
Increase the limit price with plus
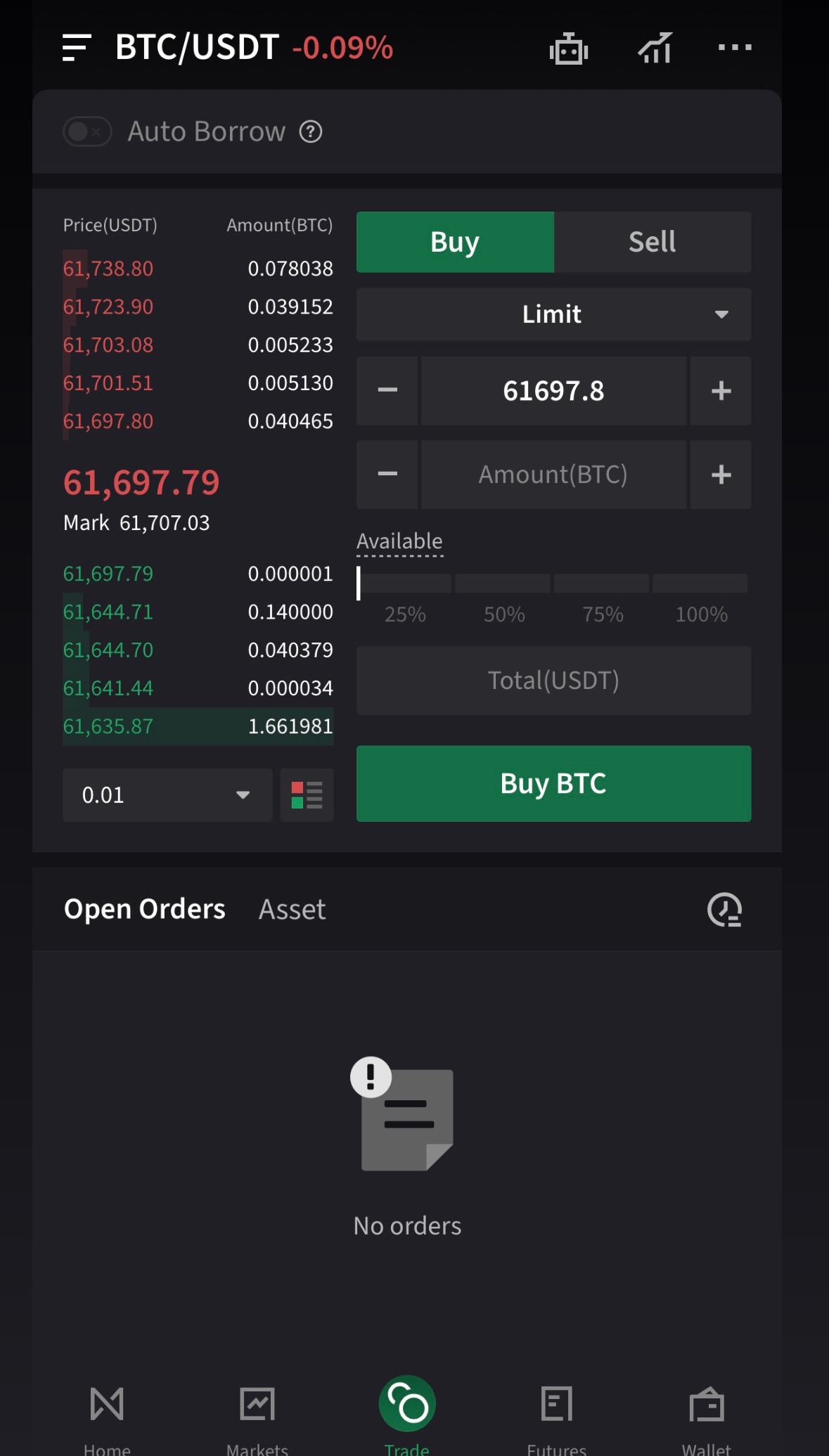click(721, 391)
